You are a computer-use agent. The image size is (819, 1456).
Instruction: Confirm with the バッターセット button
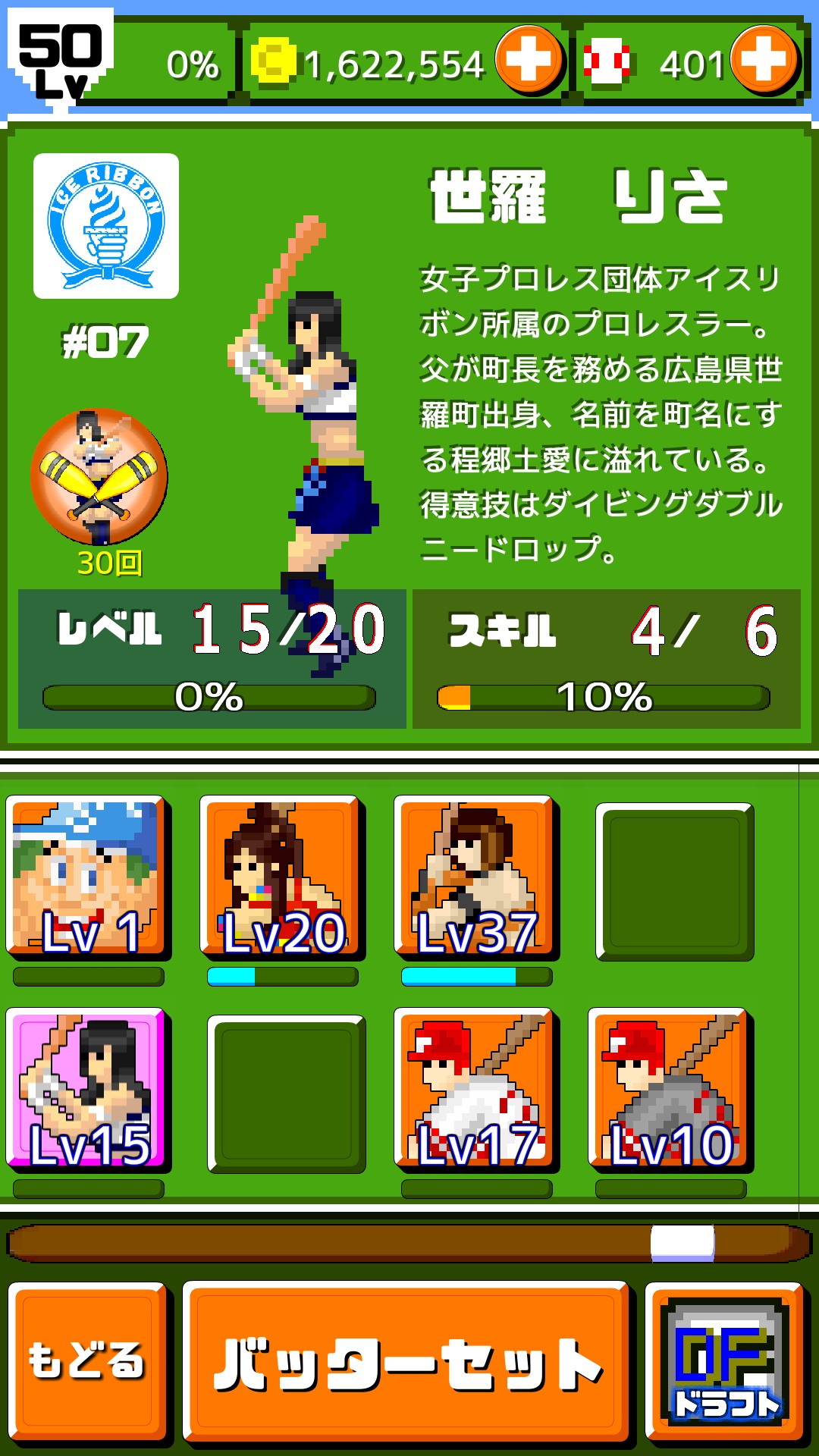[407, 1363]
